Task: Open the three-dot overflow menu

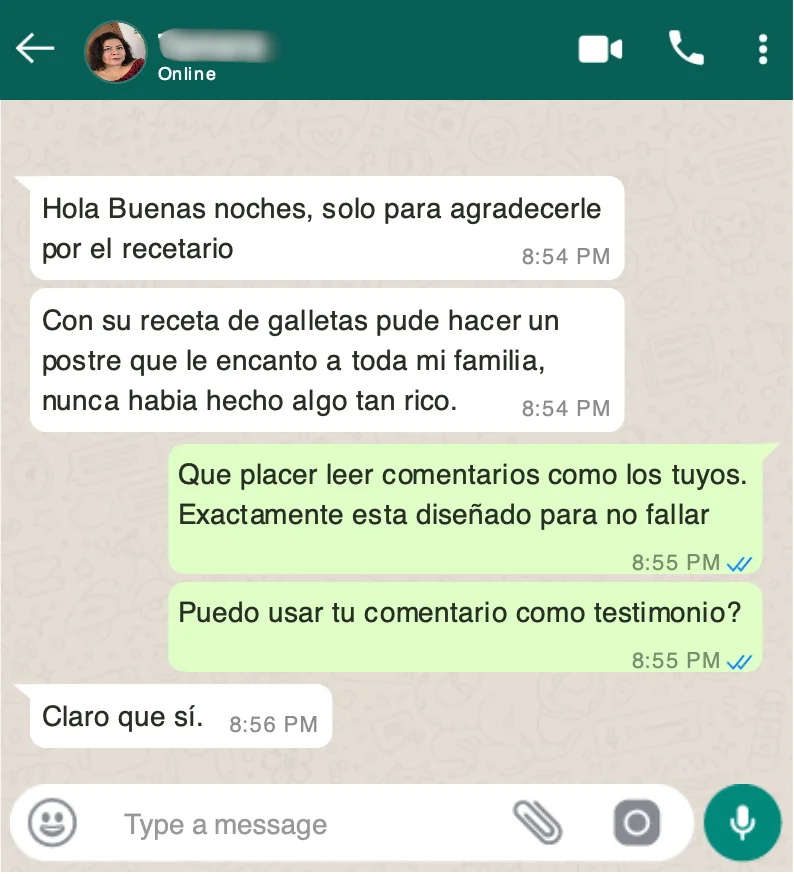Action: [763, 49]
